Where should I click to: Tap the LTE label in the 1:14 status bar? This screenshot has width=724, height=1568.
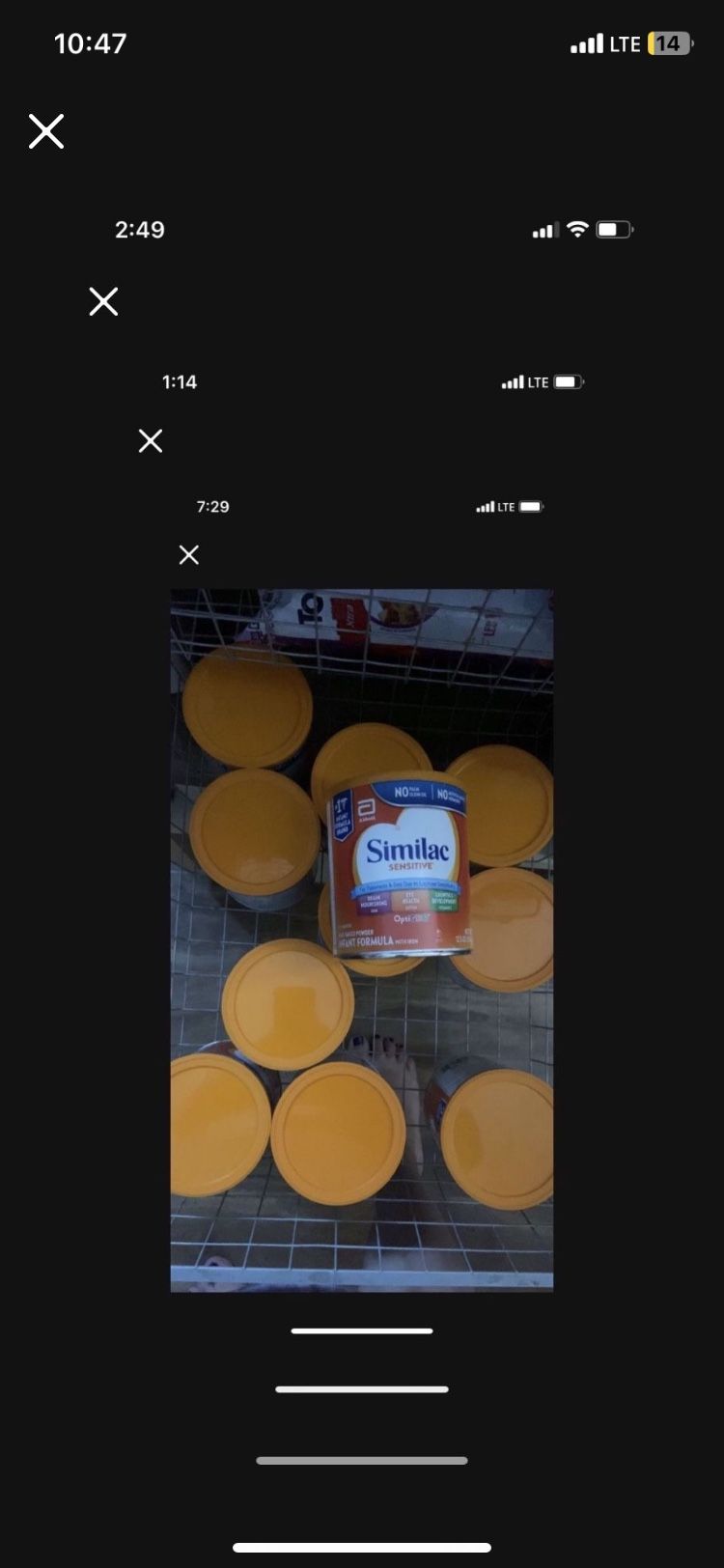pos(537,381)
